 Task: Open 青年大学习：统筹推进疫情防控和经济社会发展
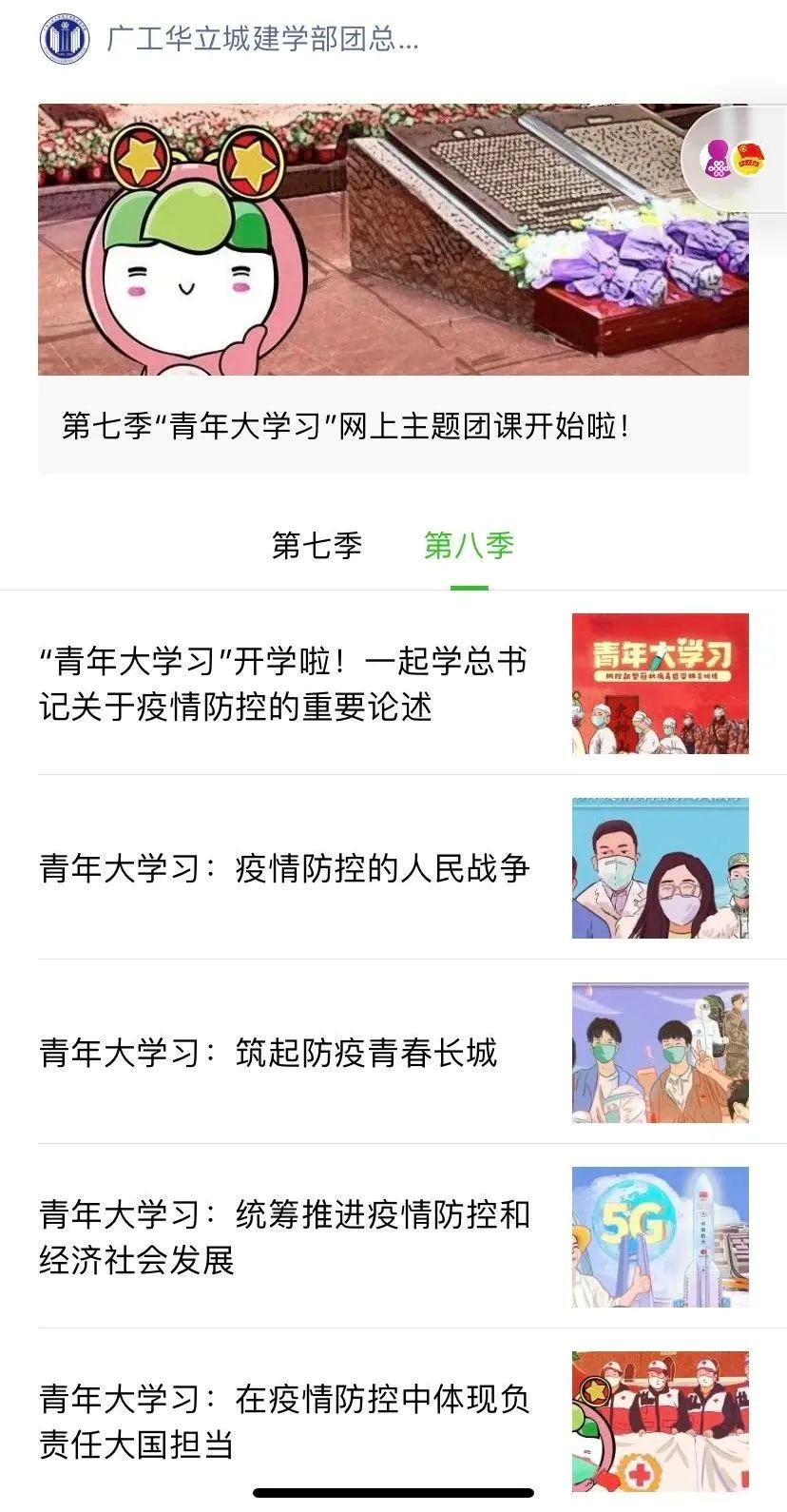[x=283, y=1237]
